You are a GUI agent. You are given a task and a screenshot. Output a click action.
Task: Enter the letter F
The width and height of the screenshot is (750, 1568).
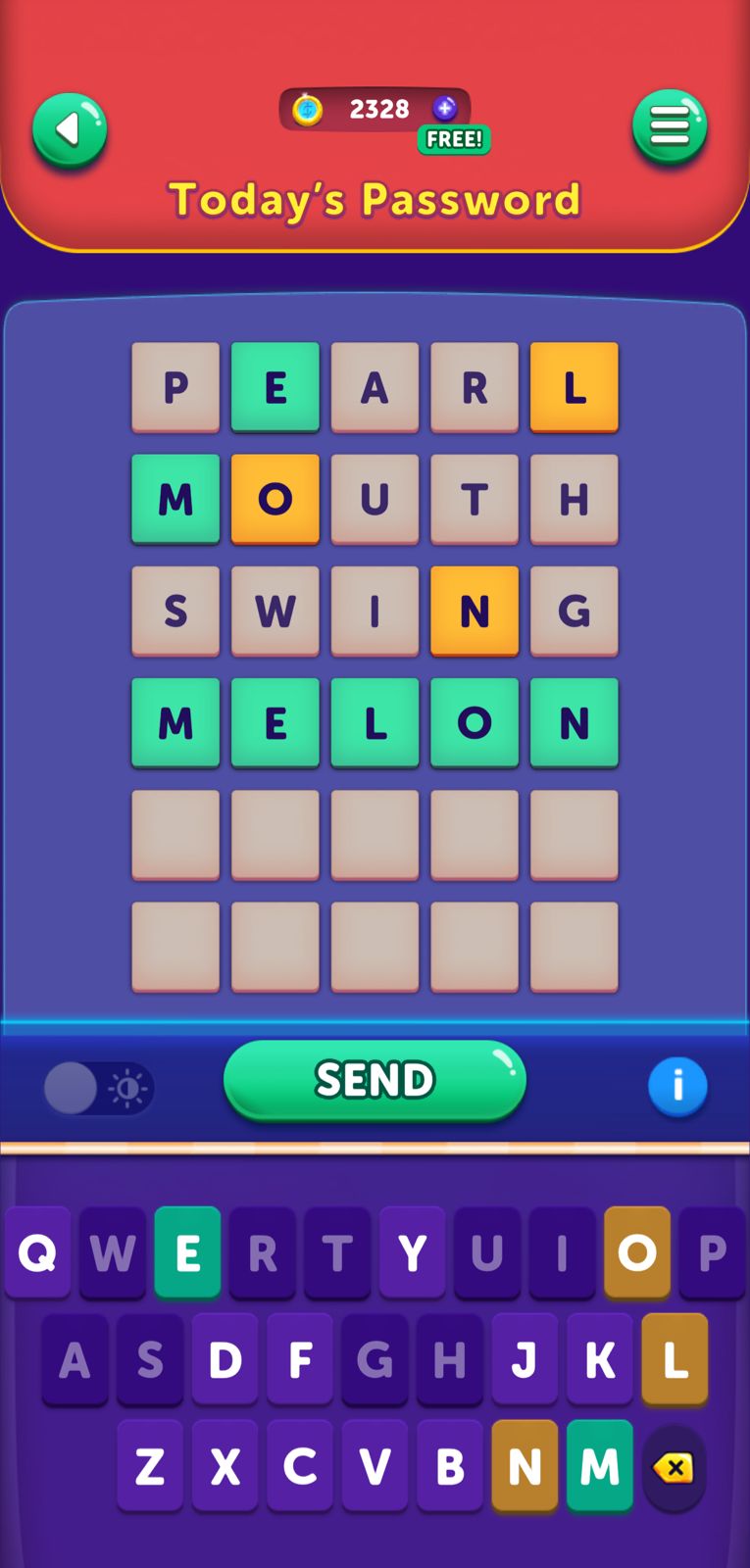click(x=300, y=1359)
